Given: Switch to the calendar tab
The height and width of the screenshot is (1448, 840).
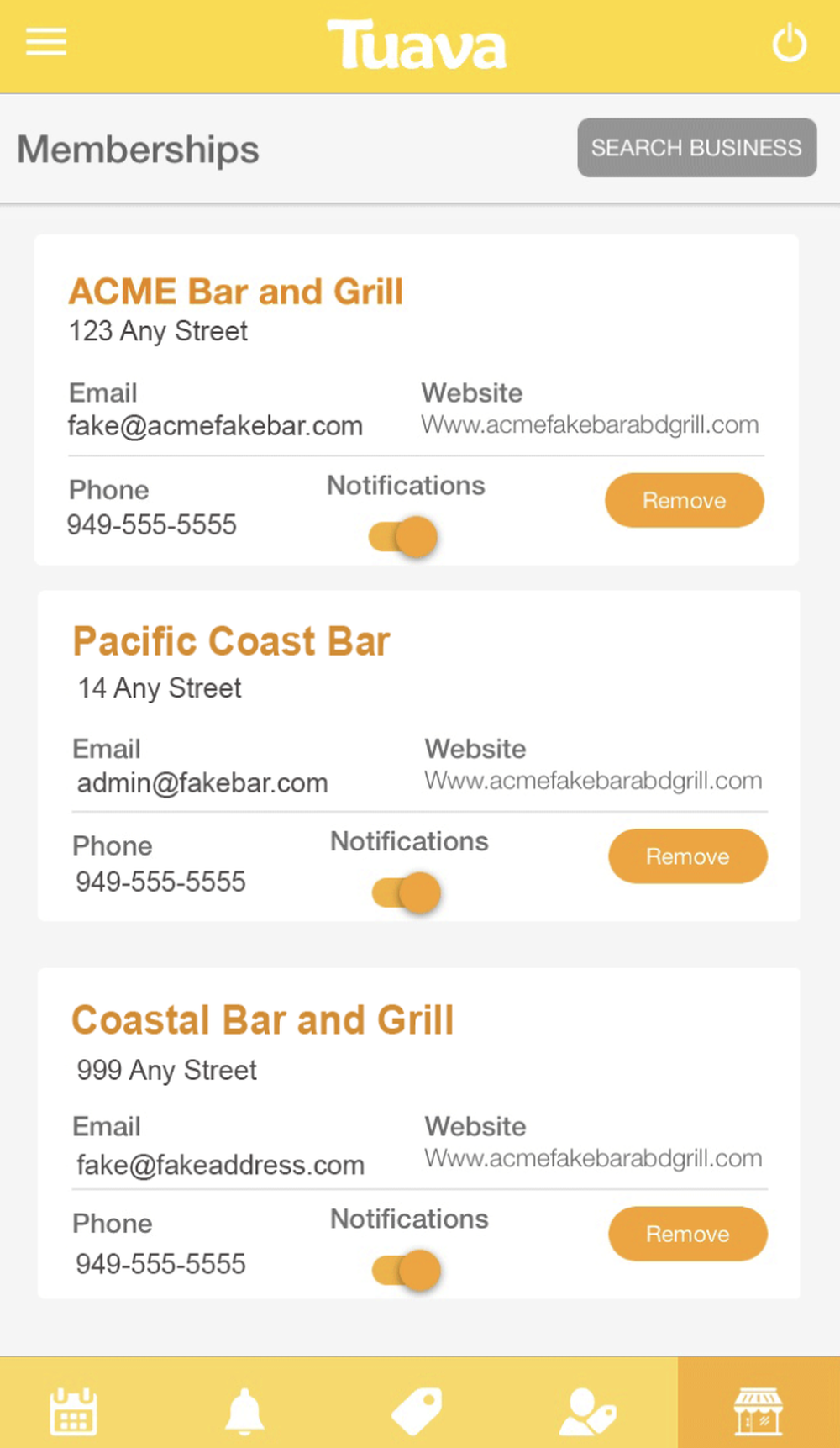Looking at the screenshot, I should coord(74,1411).
